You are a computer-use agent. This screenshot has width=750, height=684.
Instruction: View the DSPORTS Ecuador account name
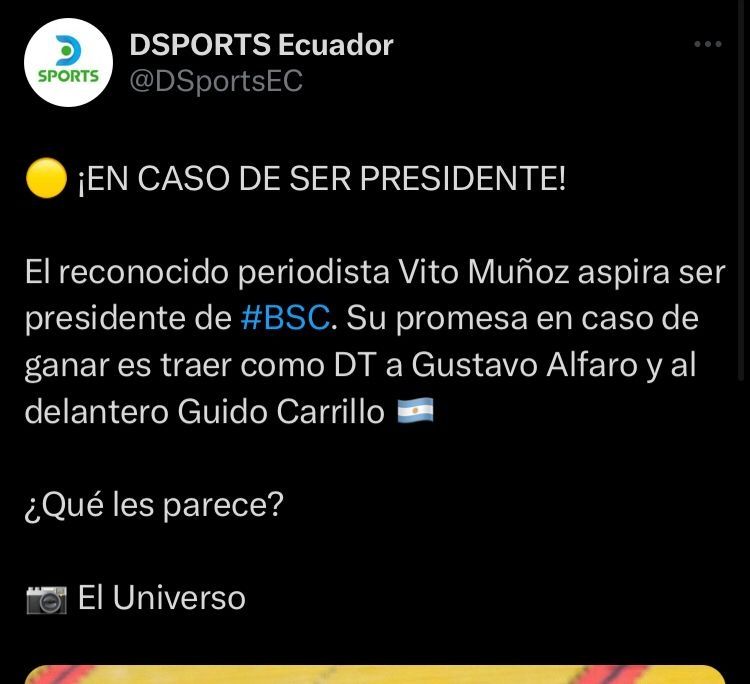[x=261, y=45]
